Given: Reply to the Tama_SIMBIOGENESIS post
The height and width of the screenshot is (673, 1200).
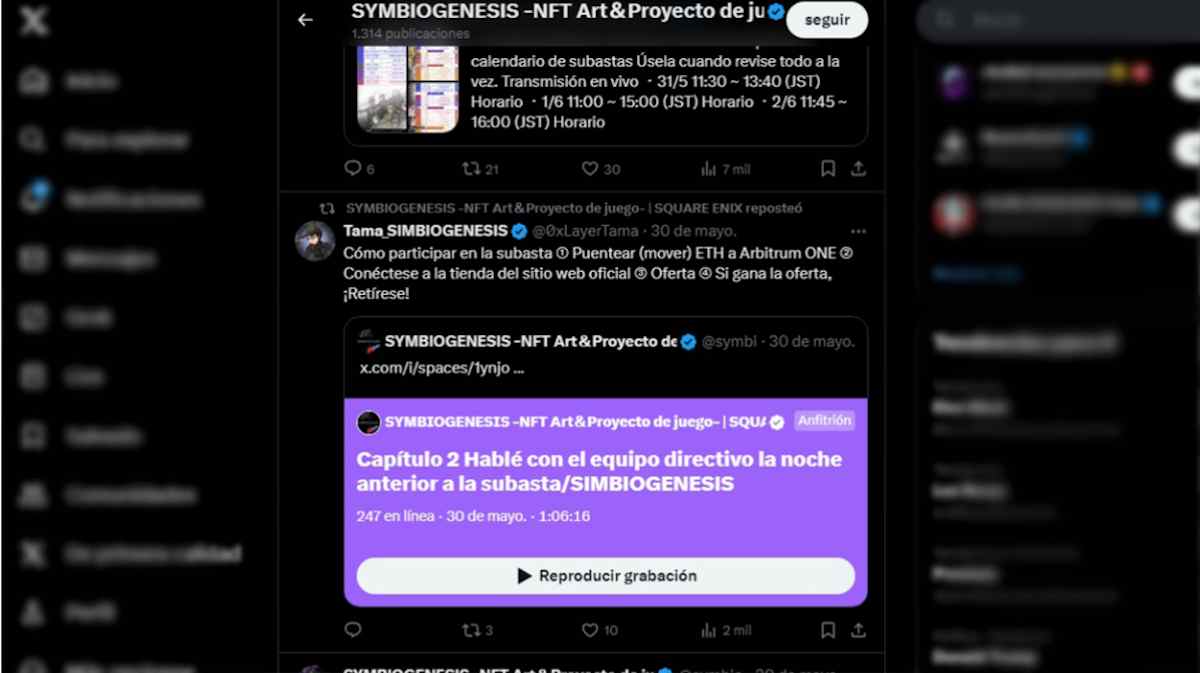Looking at the screenshot, I should (x=352, y=630).
